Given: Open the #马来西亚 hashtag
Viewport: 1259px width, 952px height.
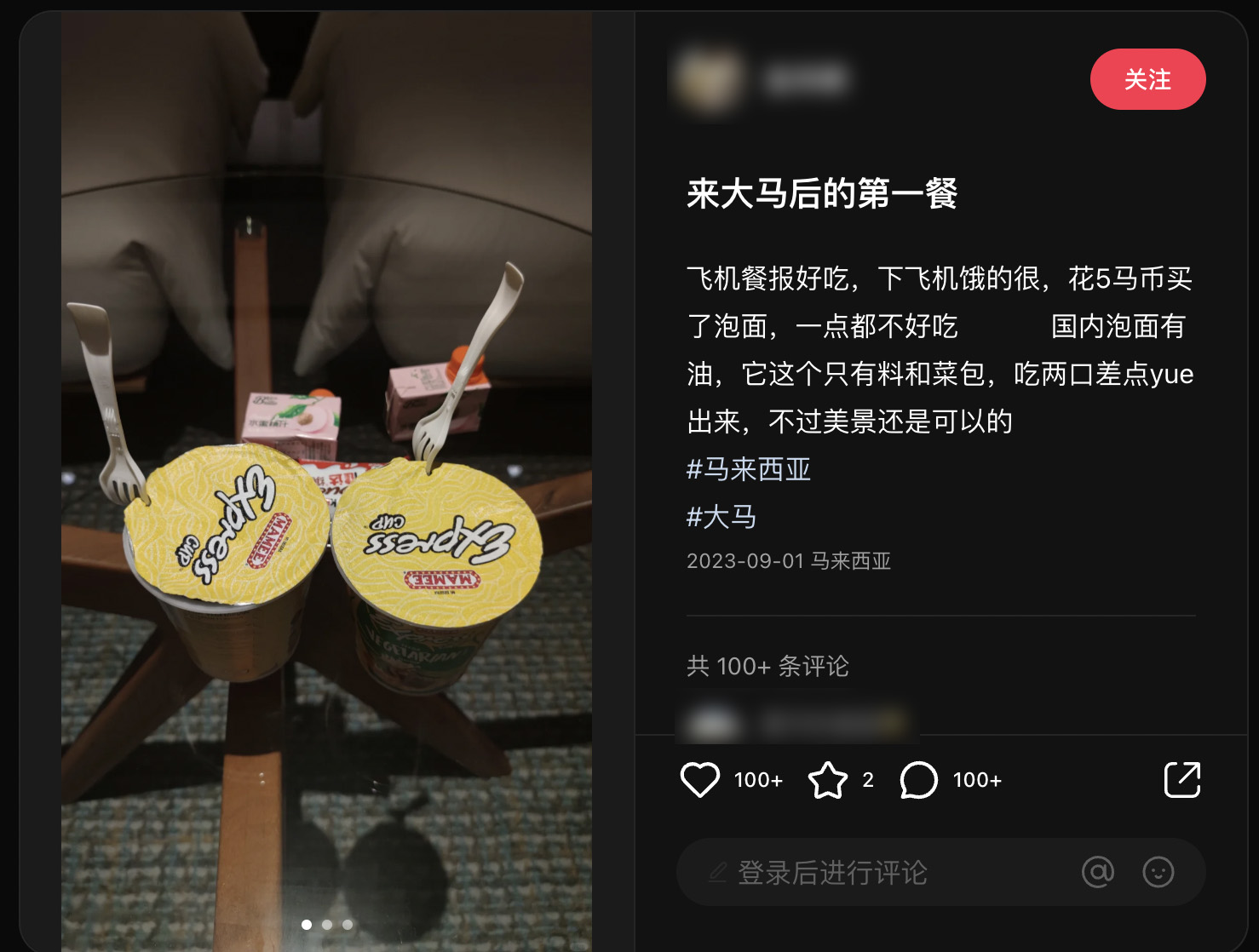Looking at the screenshot, I should [x=748, y=469].
